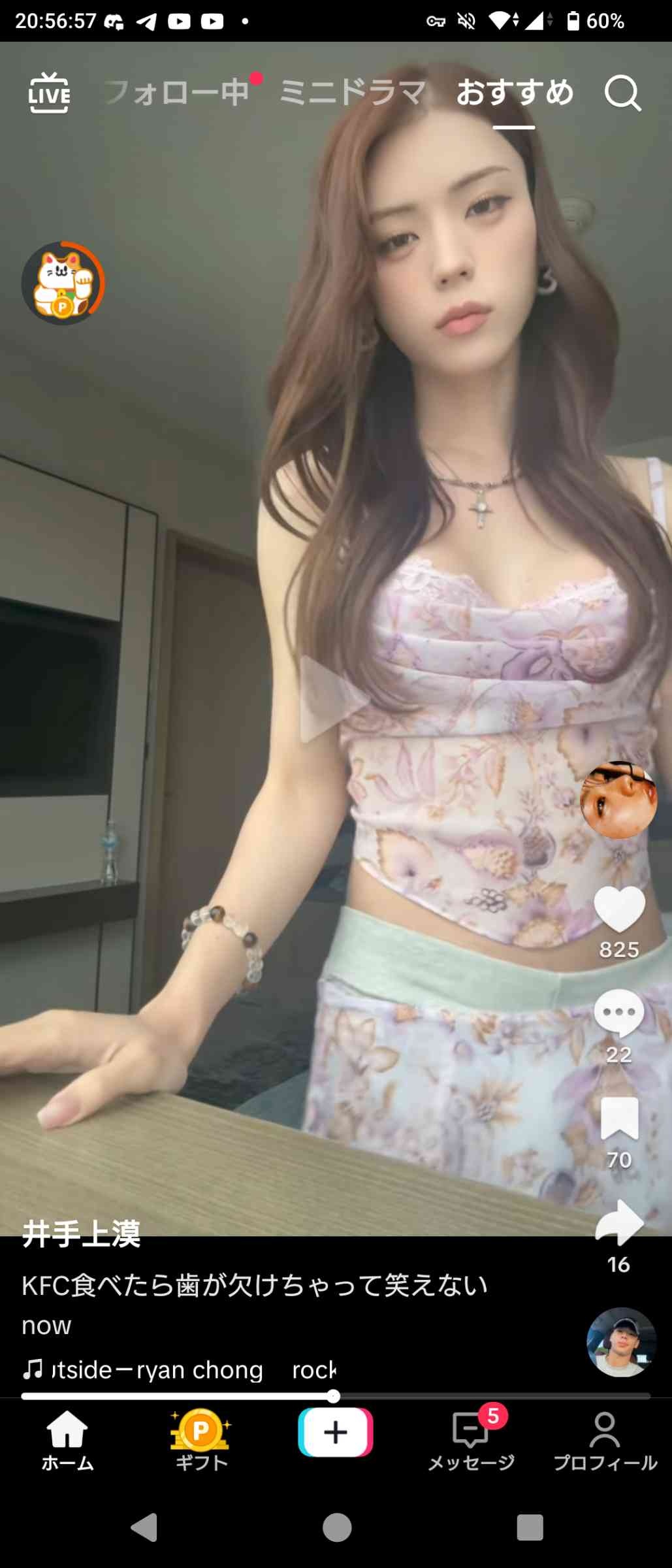The image size is (672, 1568).
Task: Go to the ホーム tab
Action: click(67, 1441)
